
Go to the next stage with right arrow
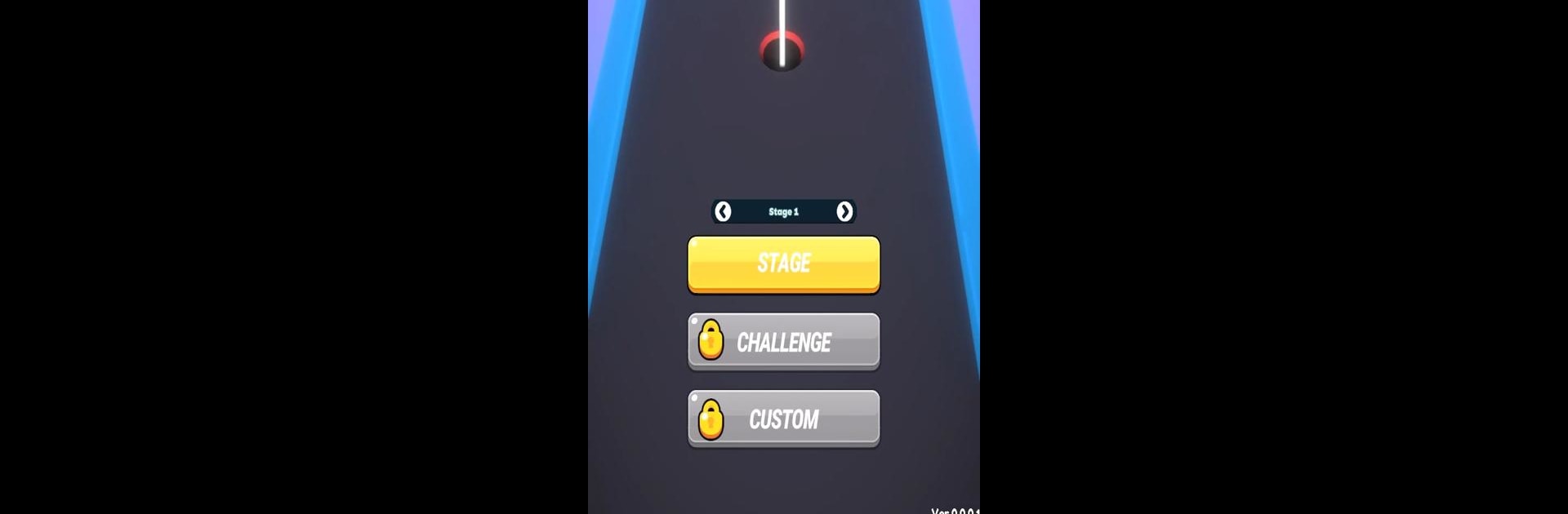844,212
